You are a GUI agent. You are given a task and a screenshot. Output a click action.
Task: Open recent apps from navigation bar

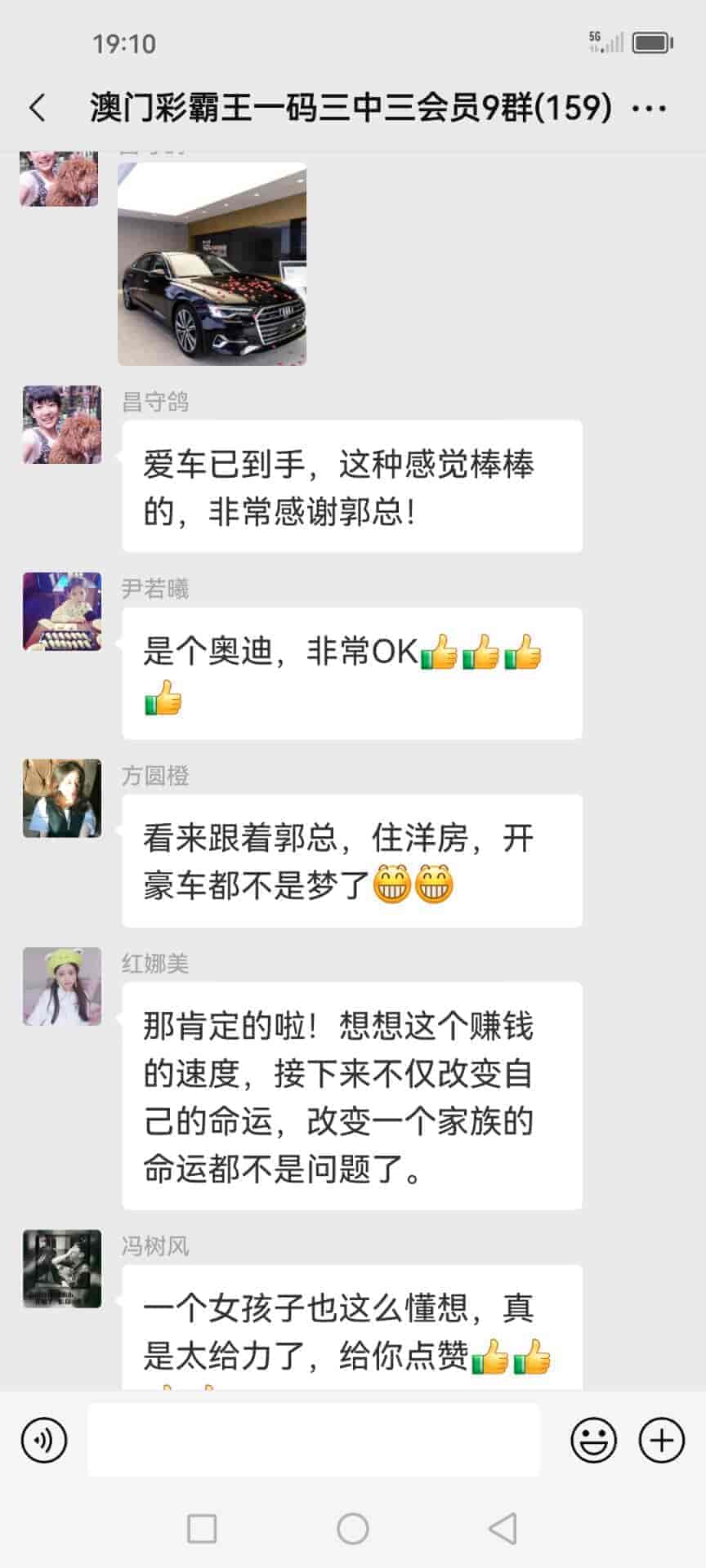click(202, 1528)
